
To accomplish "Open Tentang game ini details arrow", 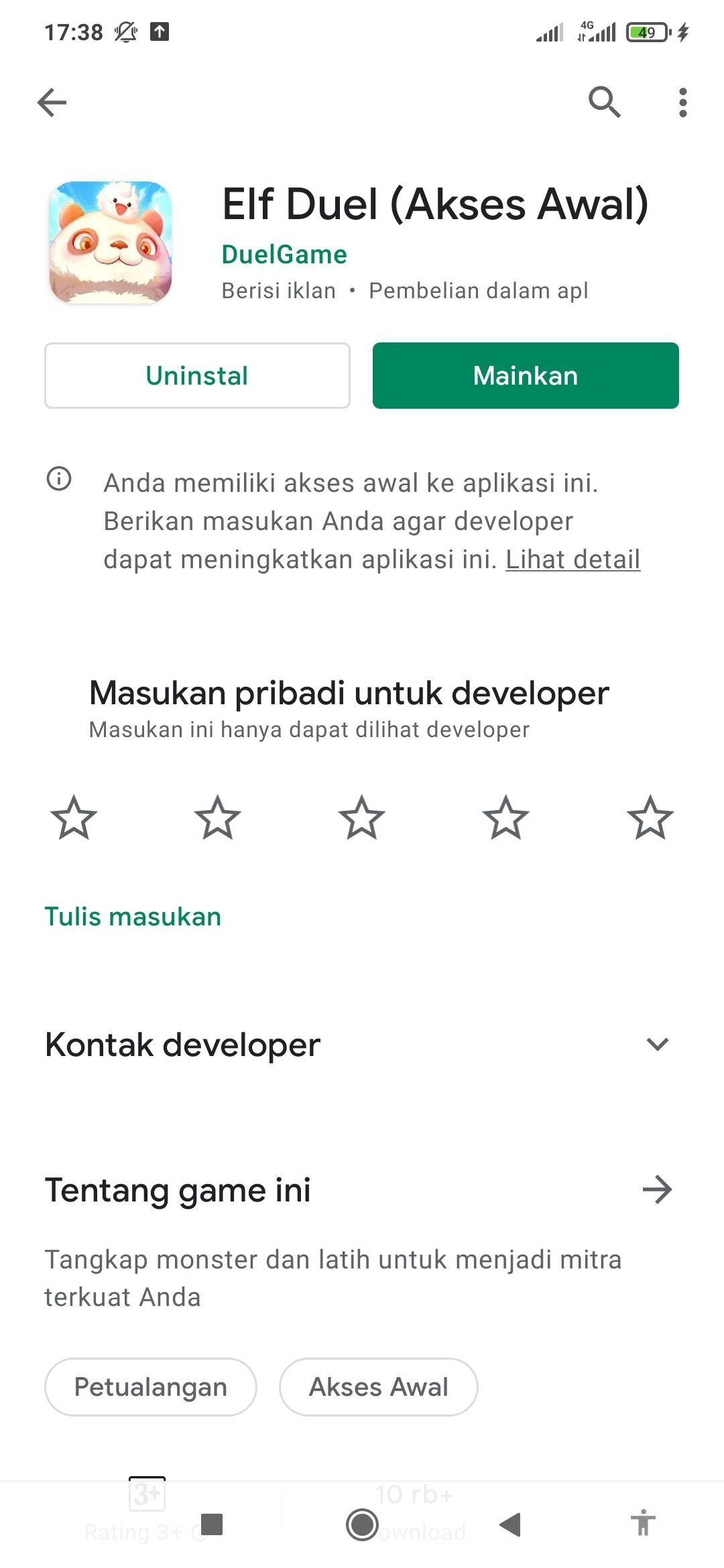I will coord(657,1190).
